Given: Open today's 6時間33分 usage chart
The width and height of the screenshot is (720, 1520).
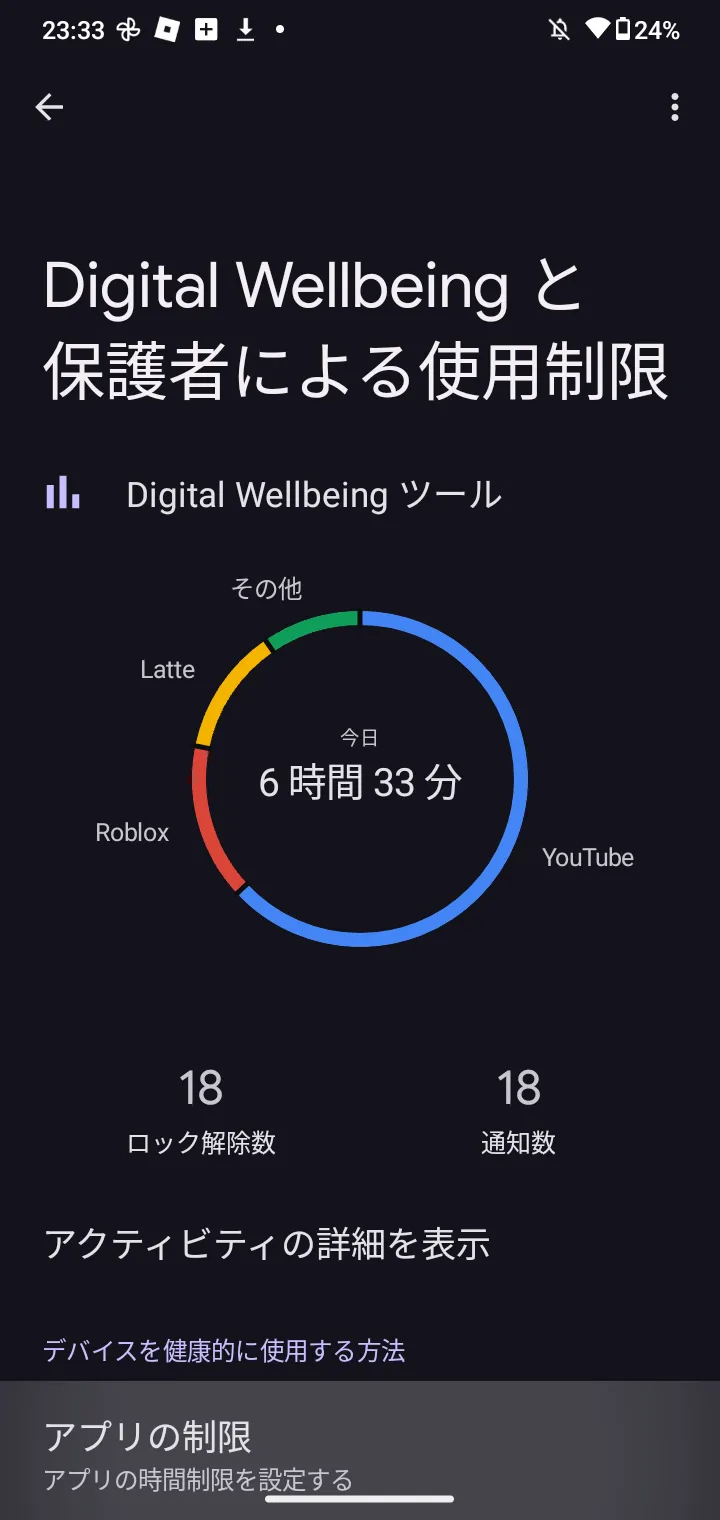Looking at the screenshot, I should pyautogui.click(x=360, y=778).
